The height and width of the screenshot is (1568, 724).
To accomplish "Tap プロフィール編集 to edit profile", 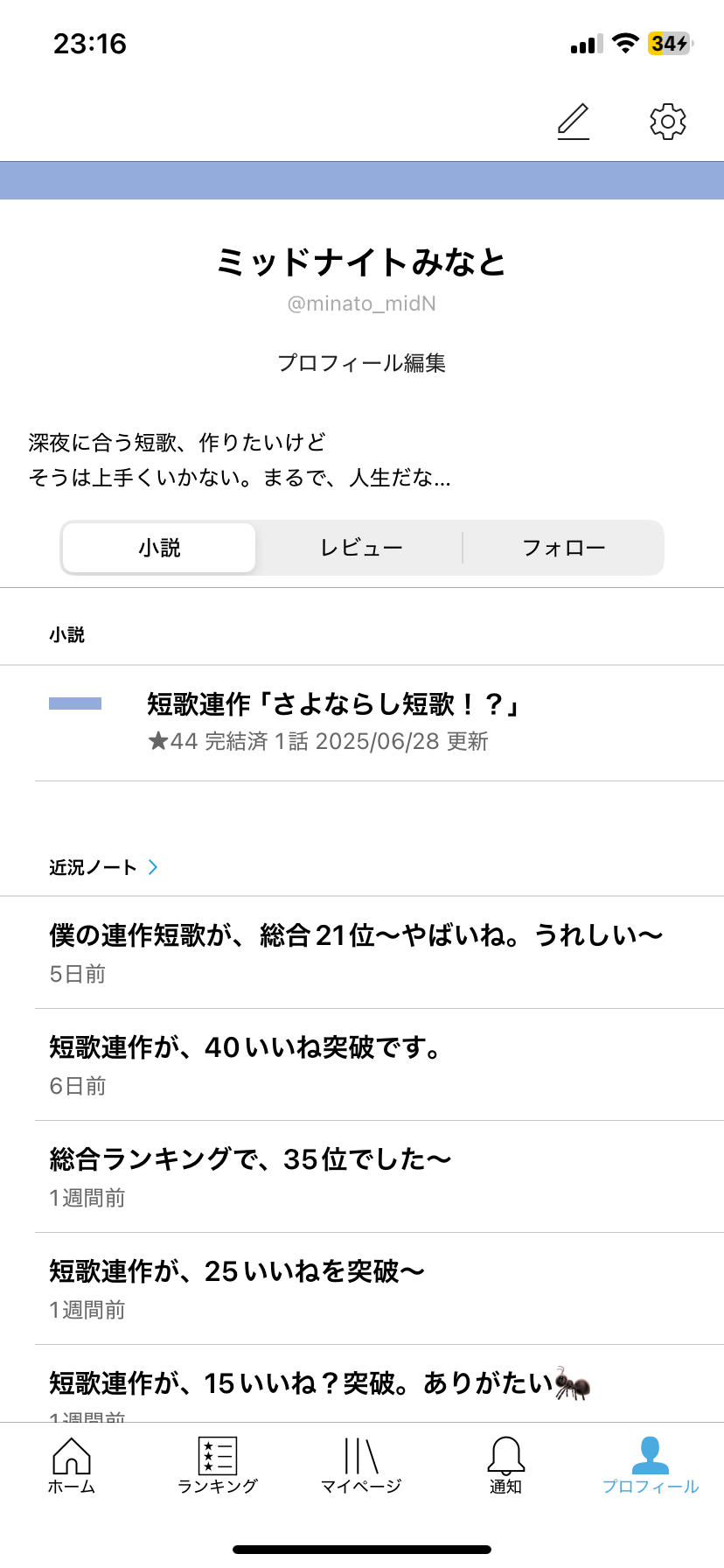I will coord(362,363).
